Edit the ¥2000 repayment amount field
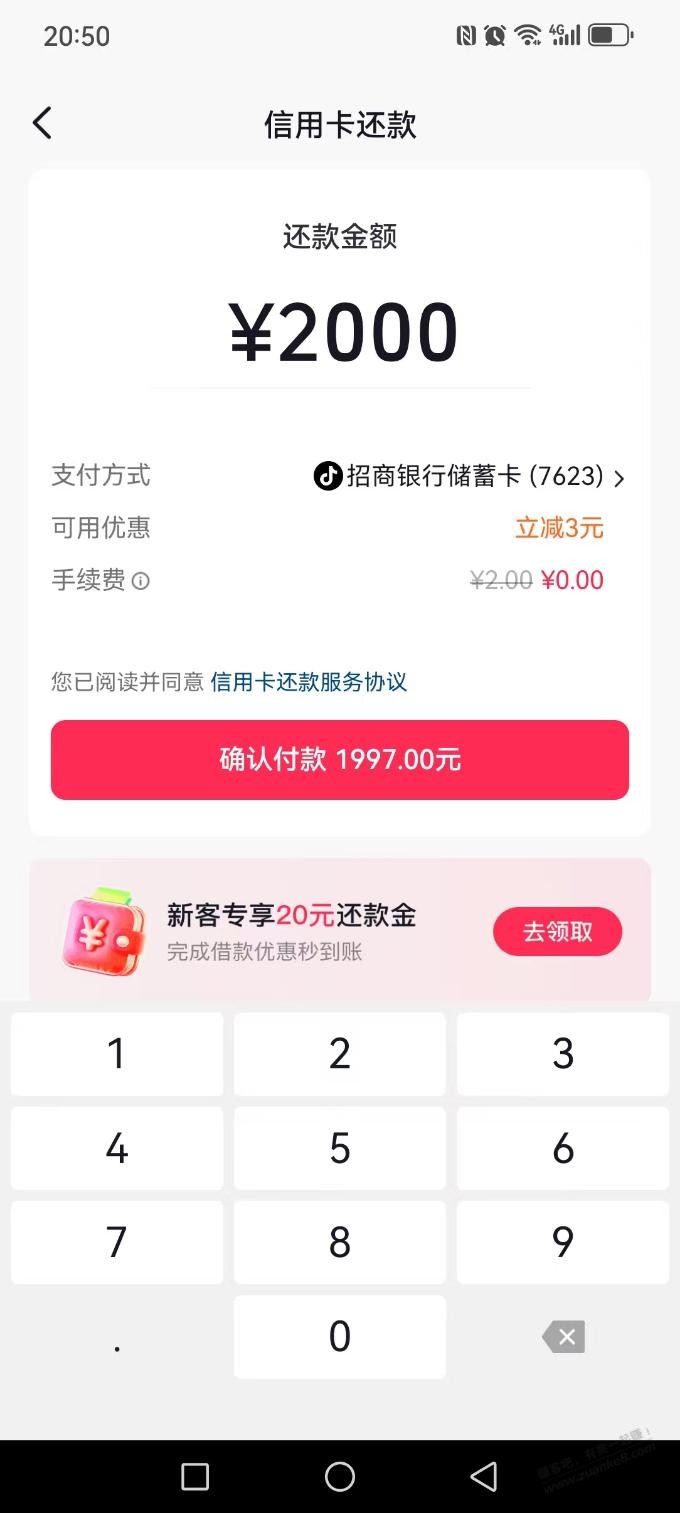The image size is (680, 1513). 343,333
